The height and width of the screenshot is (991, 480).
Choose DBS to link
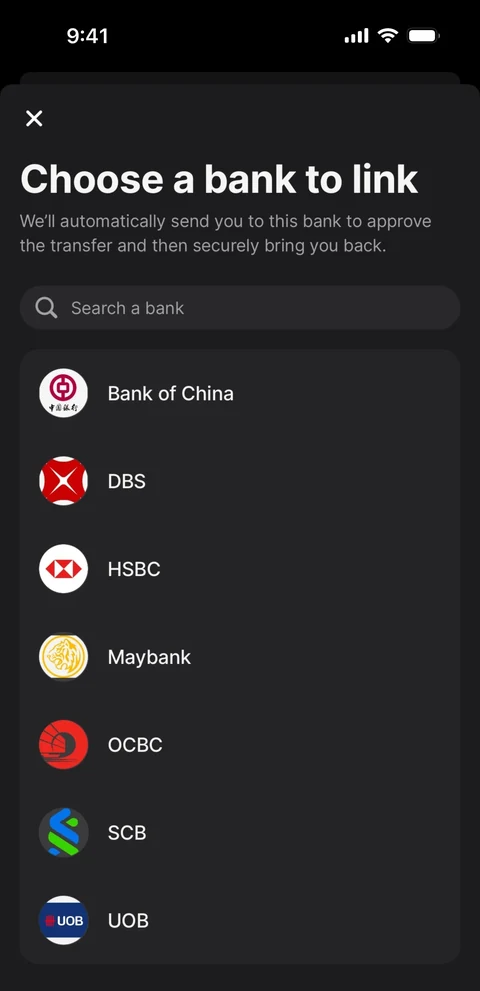click(240, 481)
